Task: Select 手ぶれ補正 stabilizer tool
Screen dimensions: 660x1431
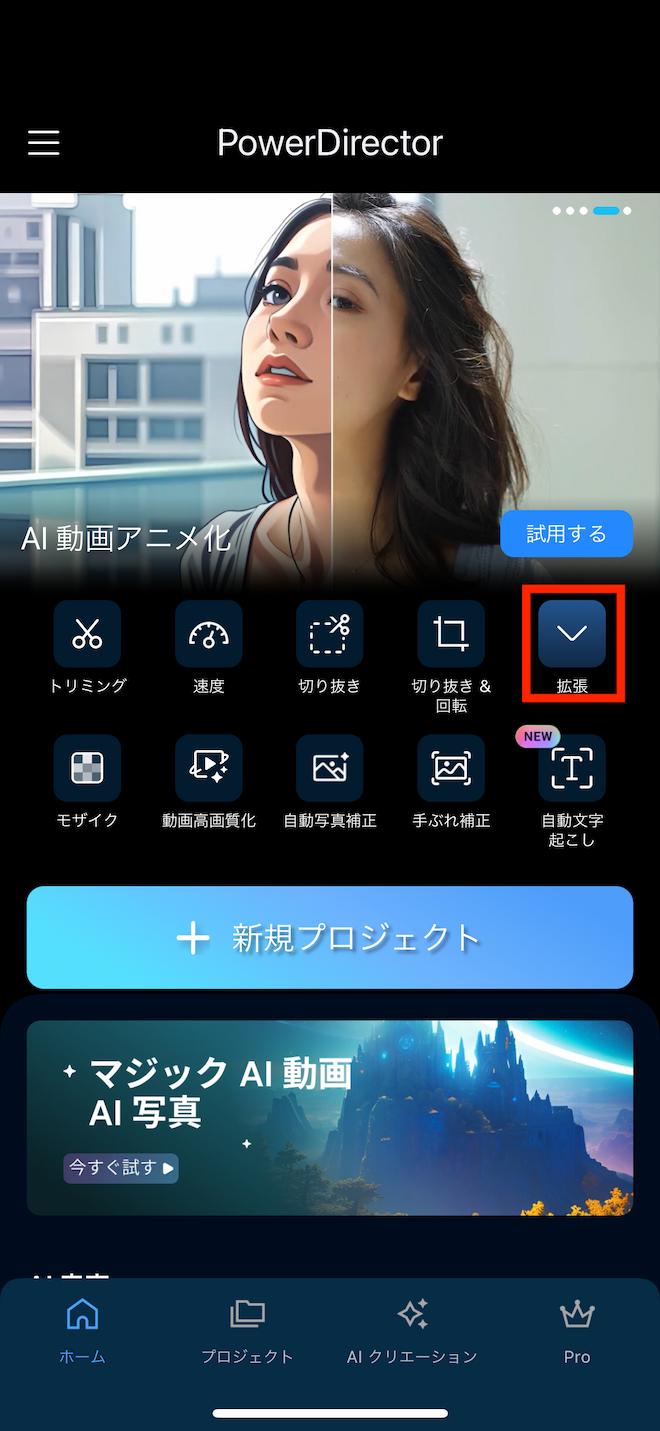Action: (x=451, y=781)
